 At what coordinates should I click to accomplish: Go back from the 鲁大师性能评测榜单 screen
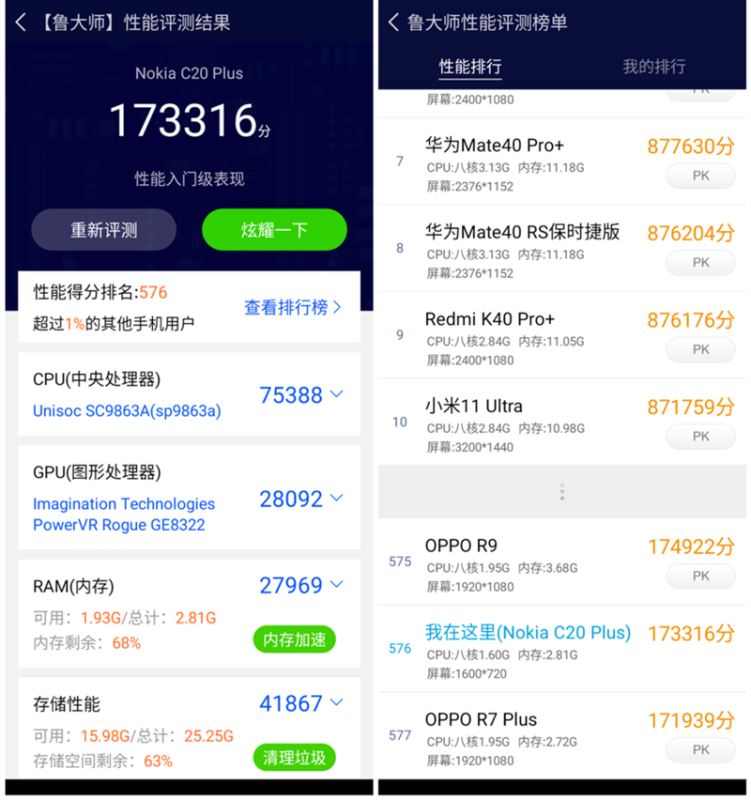pos(393,21)
